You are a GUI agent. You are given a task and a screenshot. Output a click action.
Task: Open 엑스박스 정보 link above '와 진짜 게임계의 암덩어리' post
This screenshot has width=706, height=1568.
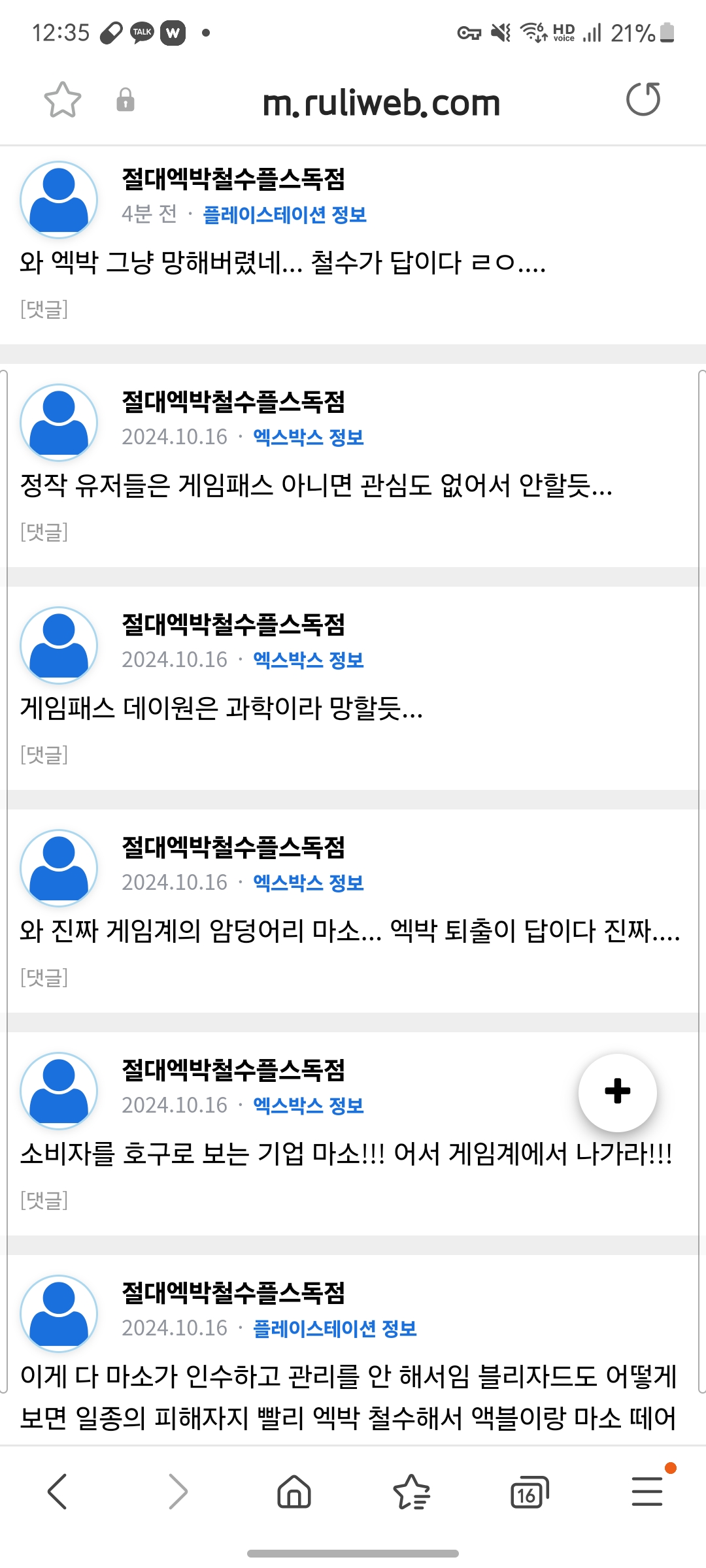[x=308, y=883]
